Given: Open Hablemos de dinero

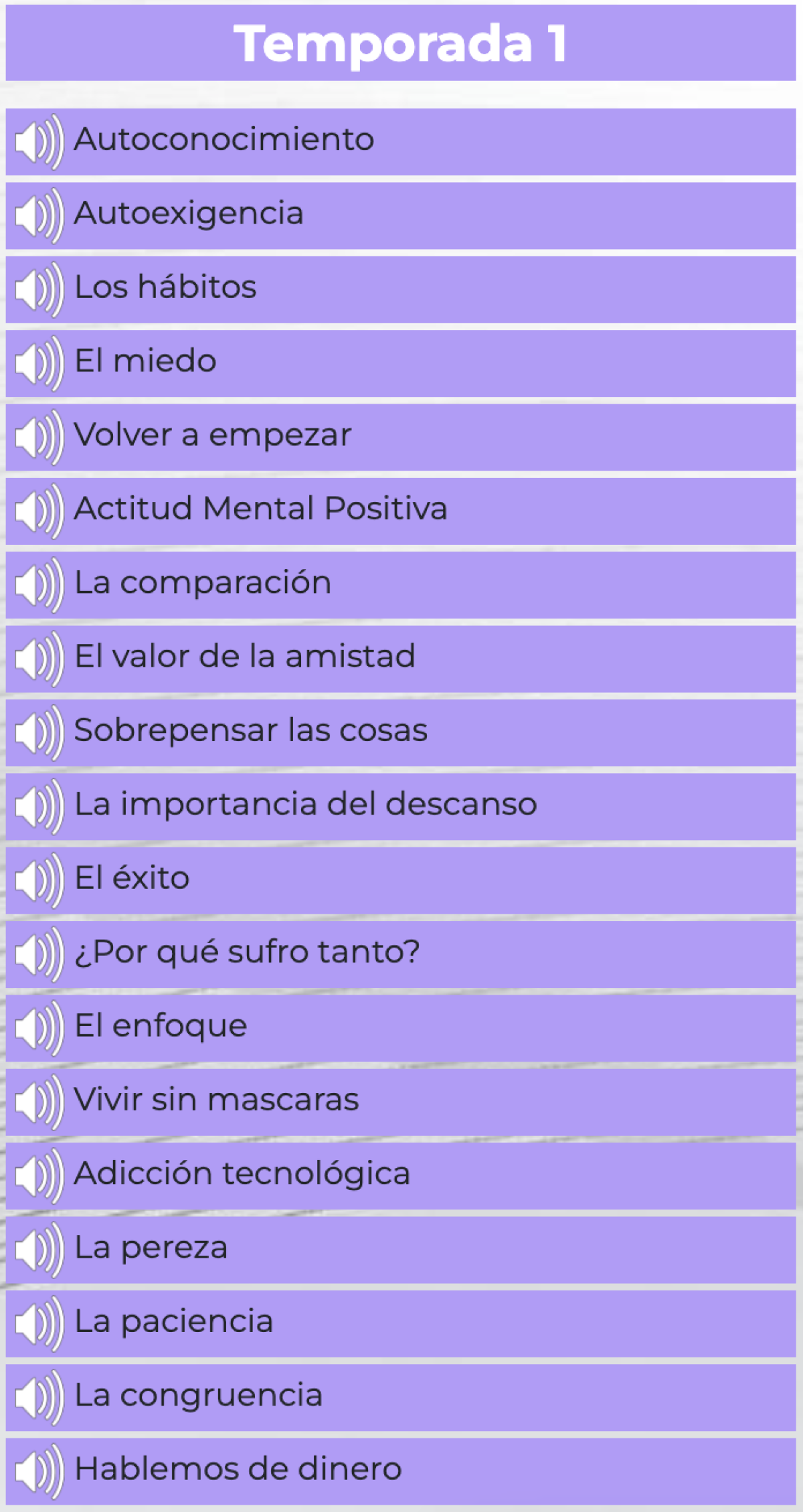Looking at the screenshot, I should [401, 1471].
